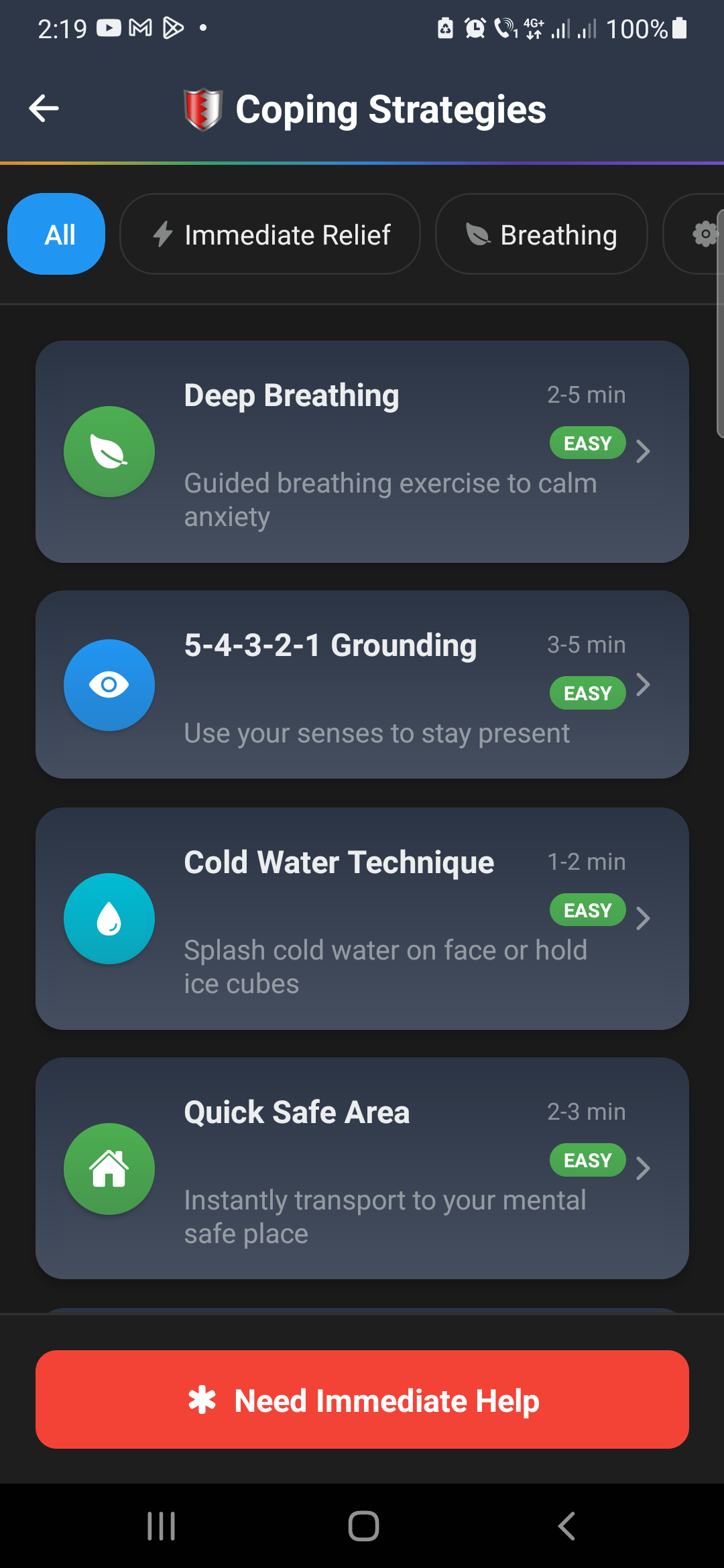
Task: Start the 5-4-3-2-1 Grounding strategy
Action: 362,684
